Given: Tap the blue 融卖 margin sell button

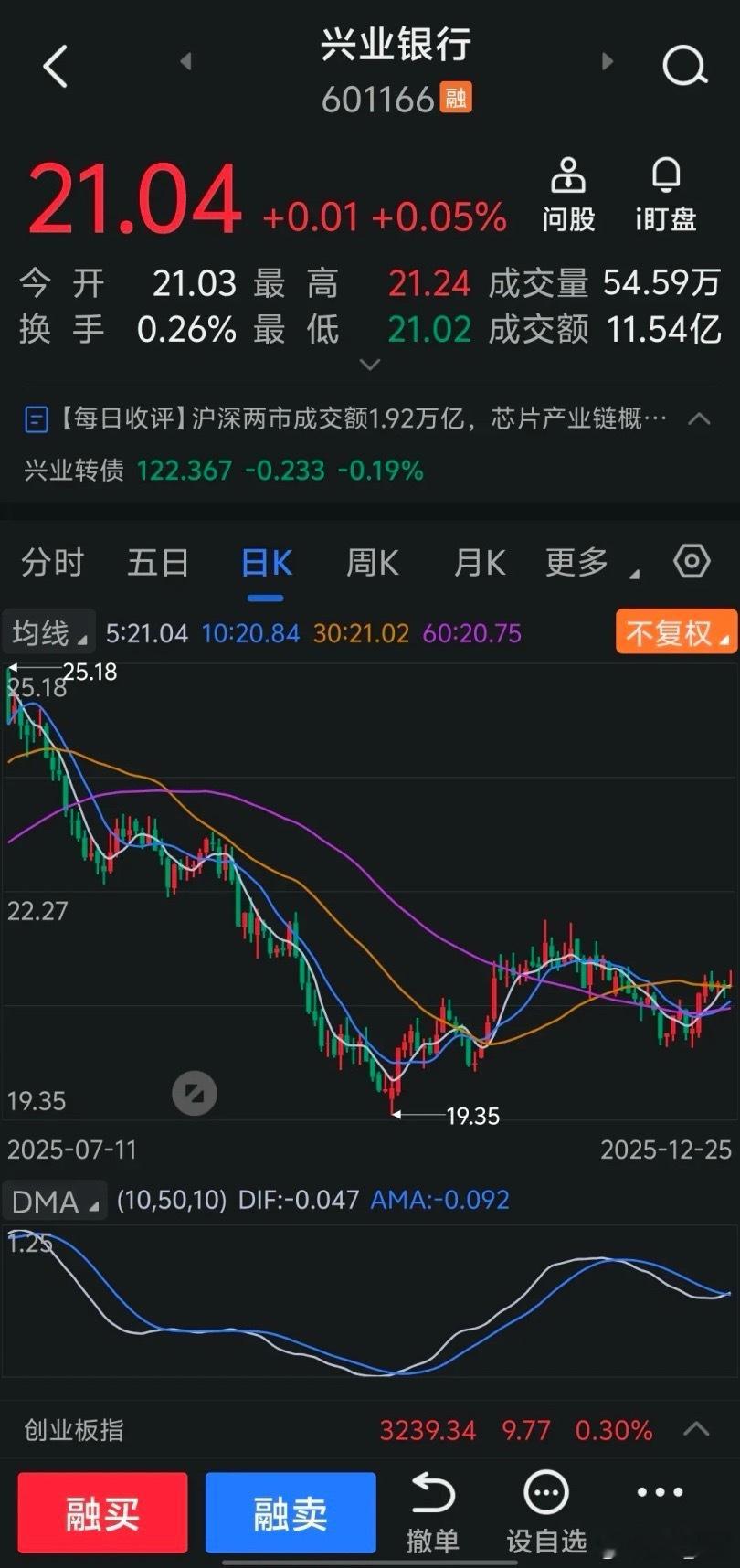Looking at the screenshot, I should pyautogui.click(x=290, y=1512).
